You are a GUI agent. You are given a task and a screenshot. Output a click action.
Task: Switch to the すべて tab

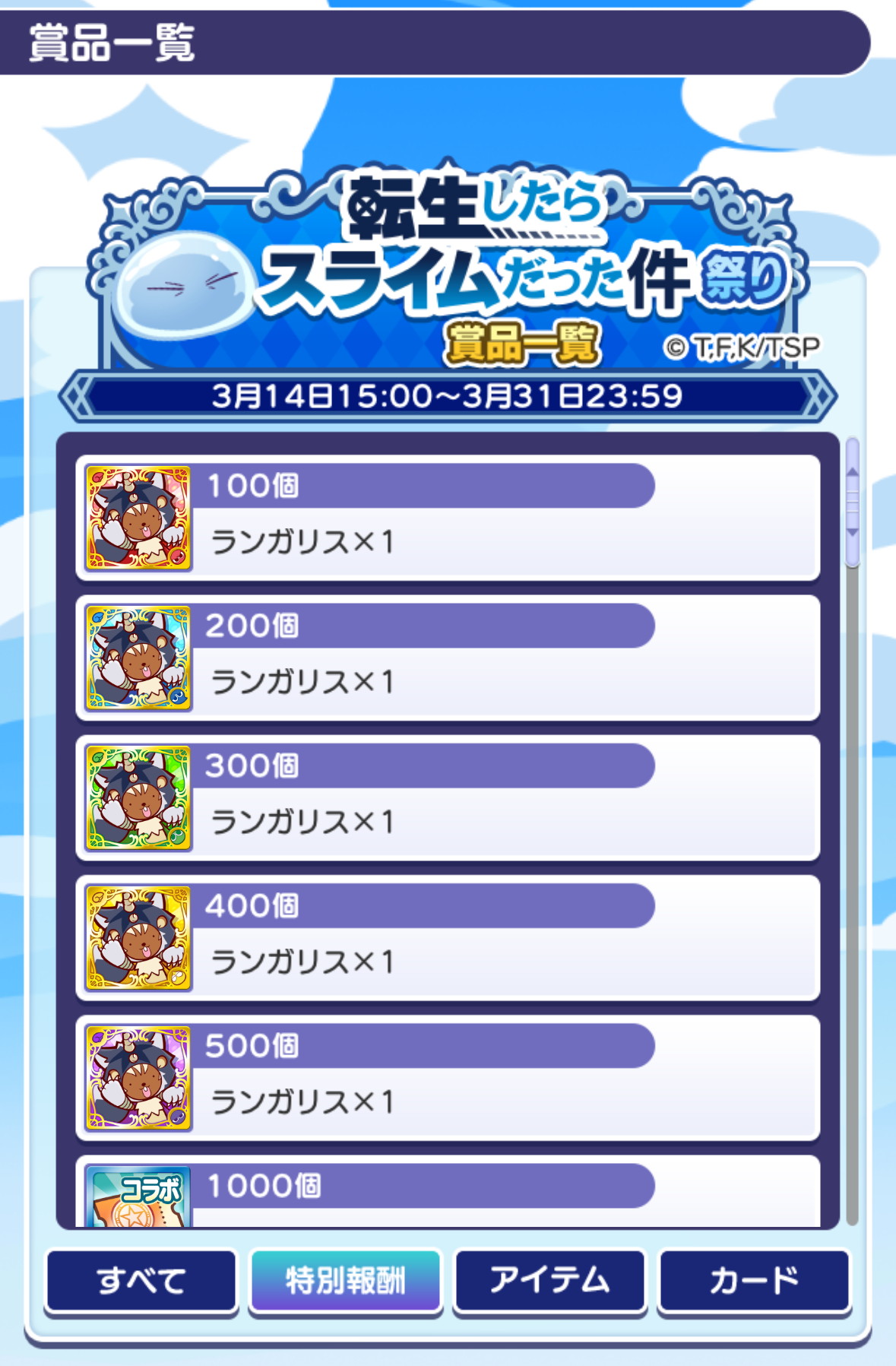click(141, 1280)
